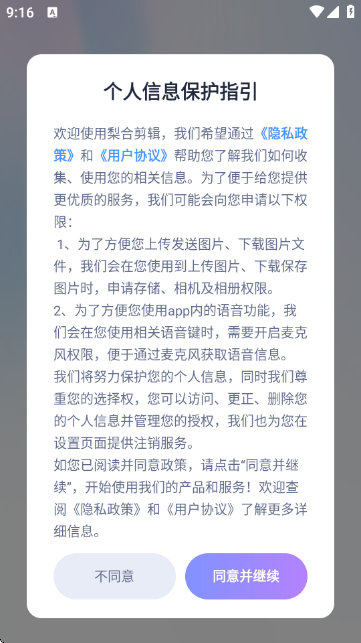Open the blue 《隐私政策》 link
This screenshot has height=643, width=361.
point(283,134)
